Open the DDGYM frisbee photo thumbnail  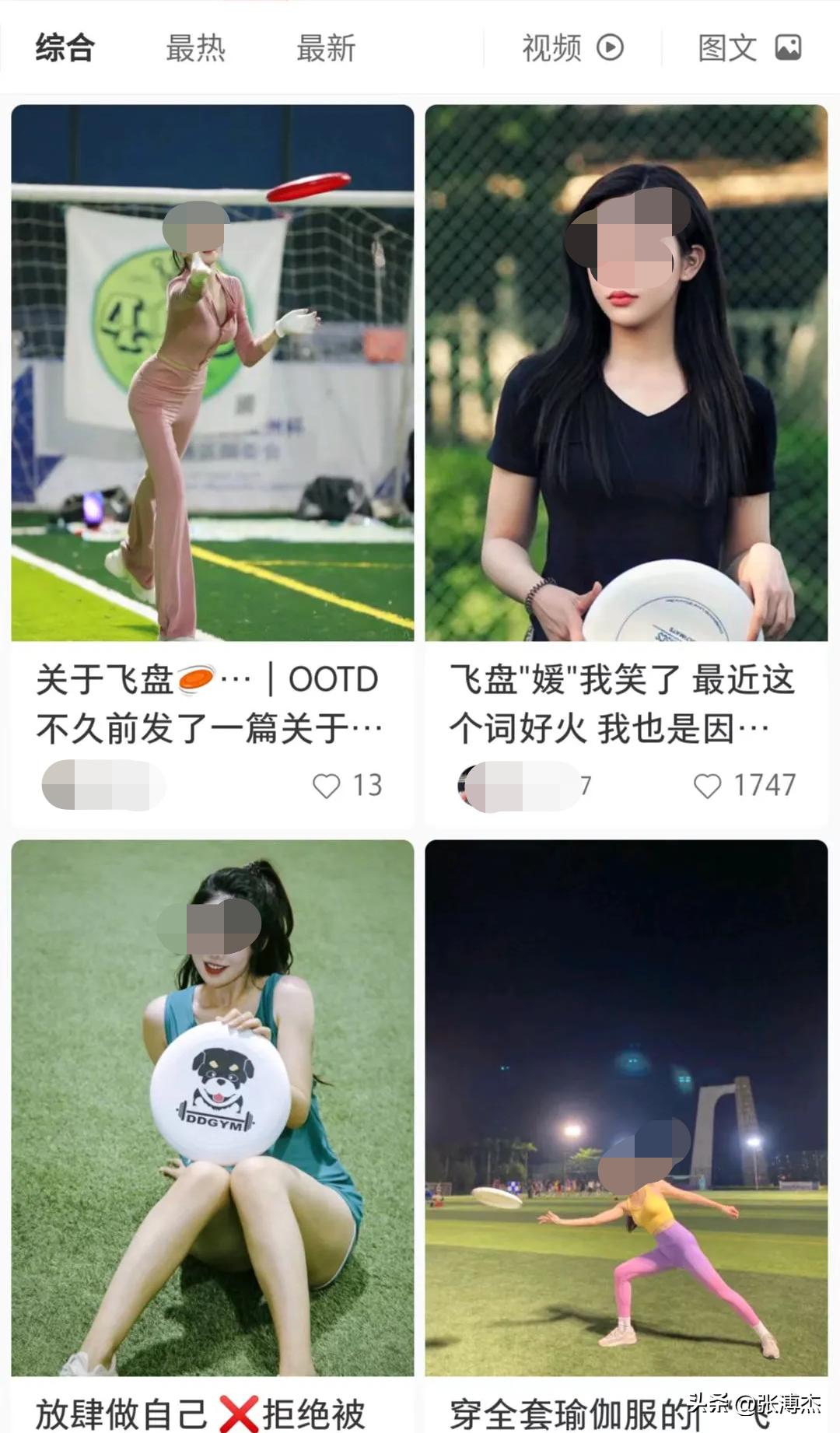(210, 1105)
